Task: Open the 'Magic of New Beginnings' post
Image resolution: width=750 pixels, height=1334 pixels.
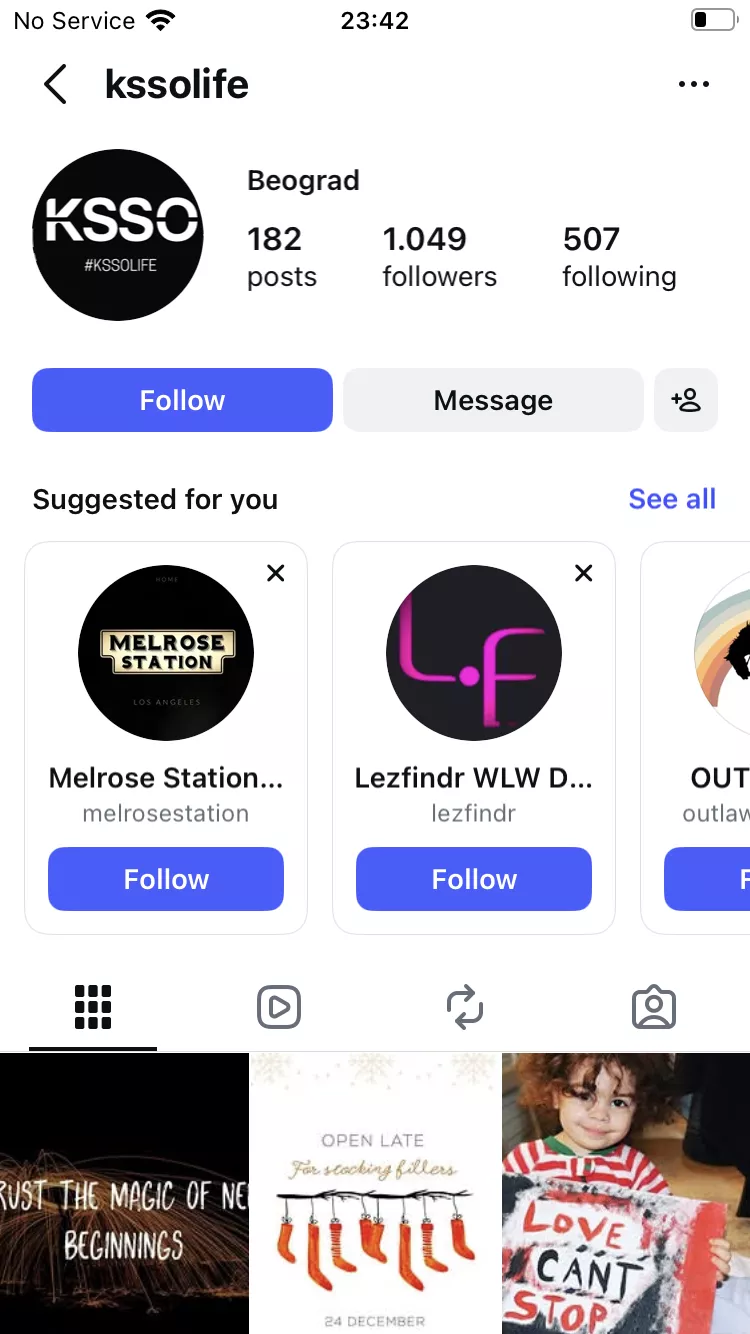Action: click(124, 1193)
